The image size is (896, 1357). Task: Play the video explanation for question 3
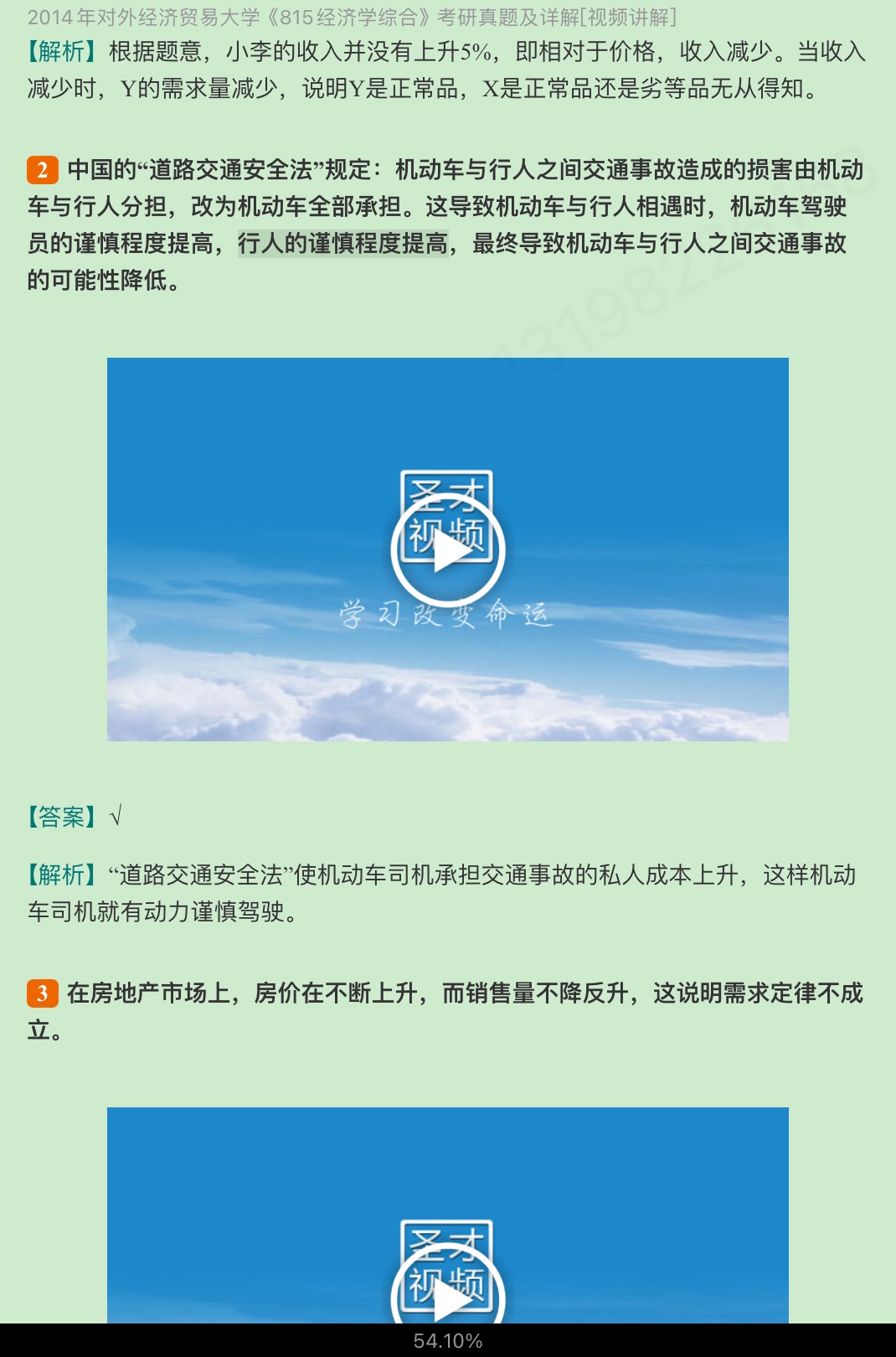[448, 1294]
